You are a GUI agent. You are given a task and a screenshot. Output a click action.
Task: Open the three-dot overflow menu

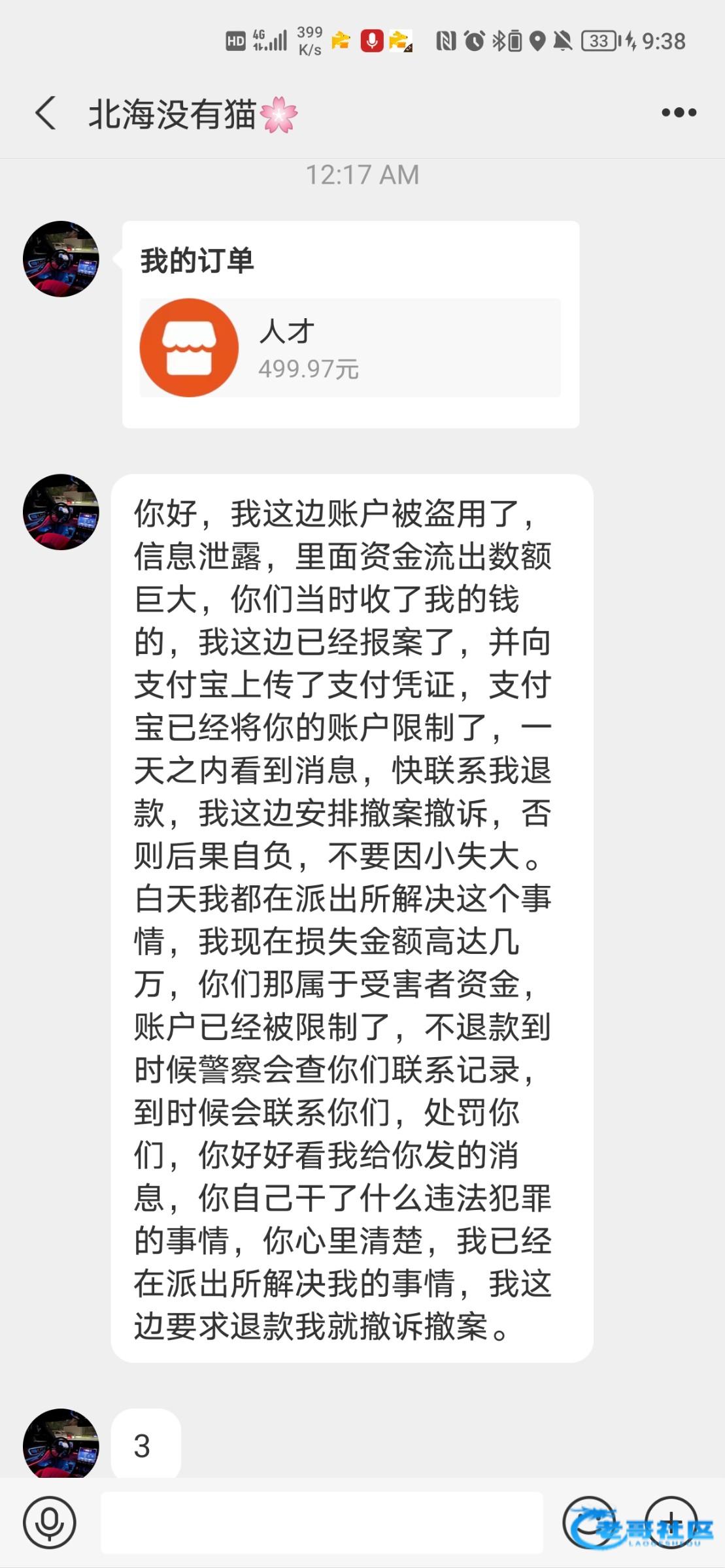(679, 113)
